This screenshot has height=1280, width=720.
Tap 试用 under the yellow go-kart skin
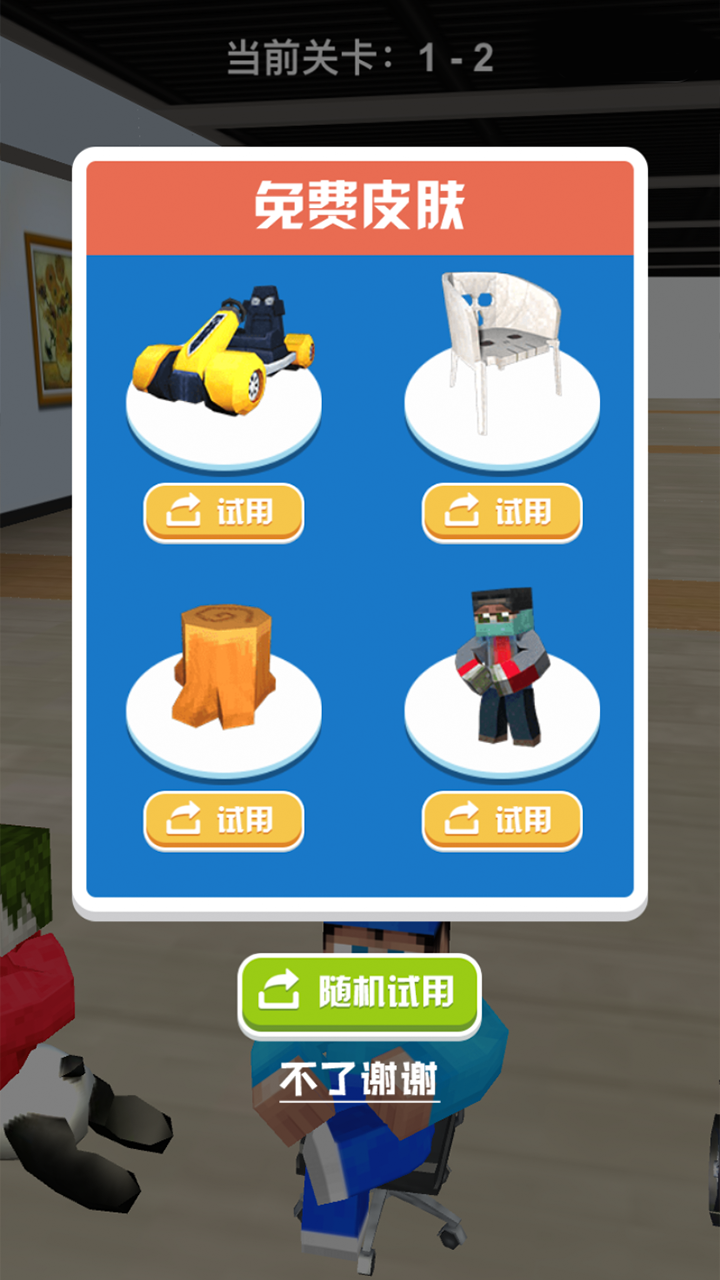[223, 513]
